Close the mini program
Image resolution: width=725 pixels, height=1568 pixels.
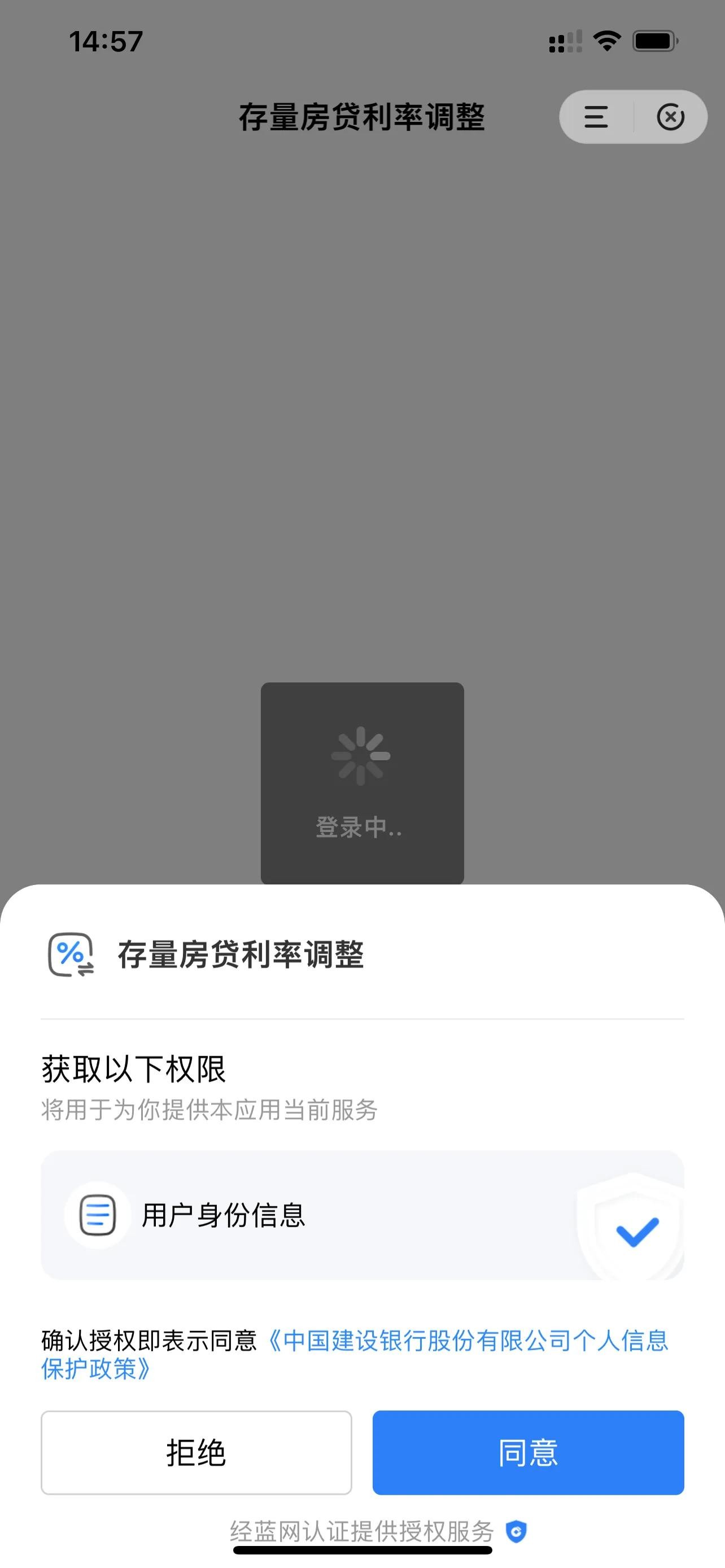coord(670,117)
